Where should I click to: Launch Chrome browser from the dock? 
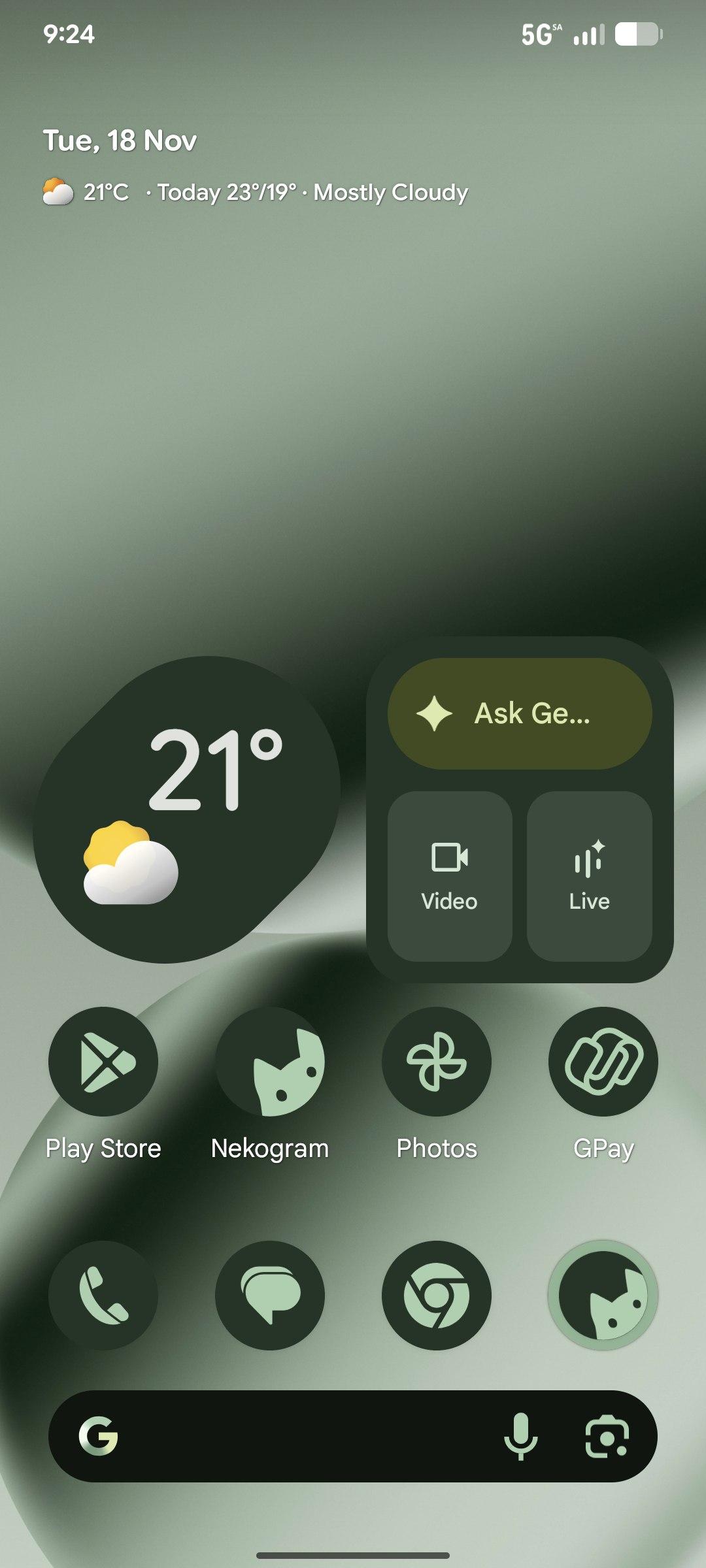pyautogui.click(x=437, y=1295)
